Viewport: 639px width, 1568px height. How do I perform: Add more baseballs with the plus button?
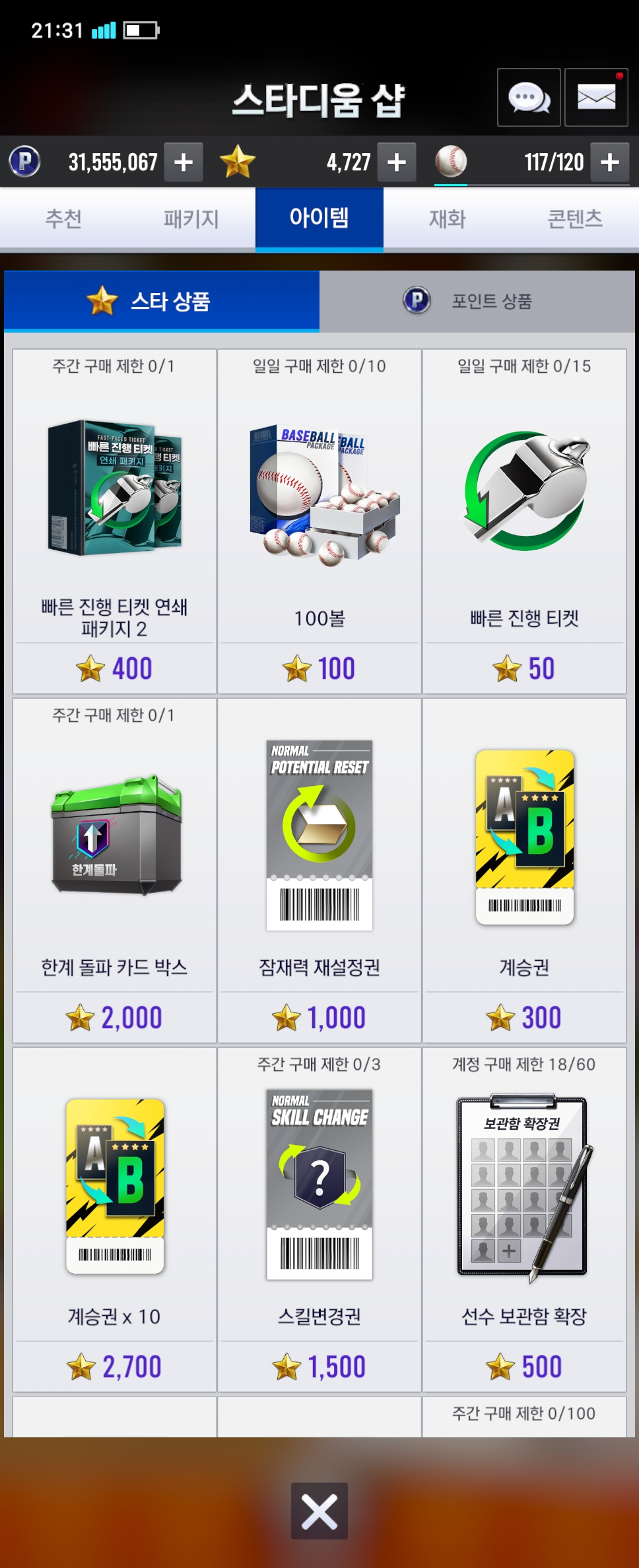pyautogui.click(x=609, y=162)
